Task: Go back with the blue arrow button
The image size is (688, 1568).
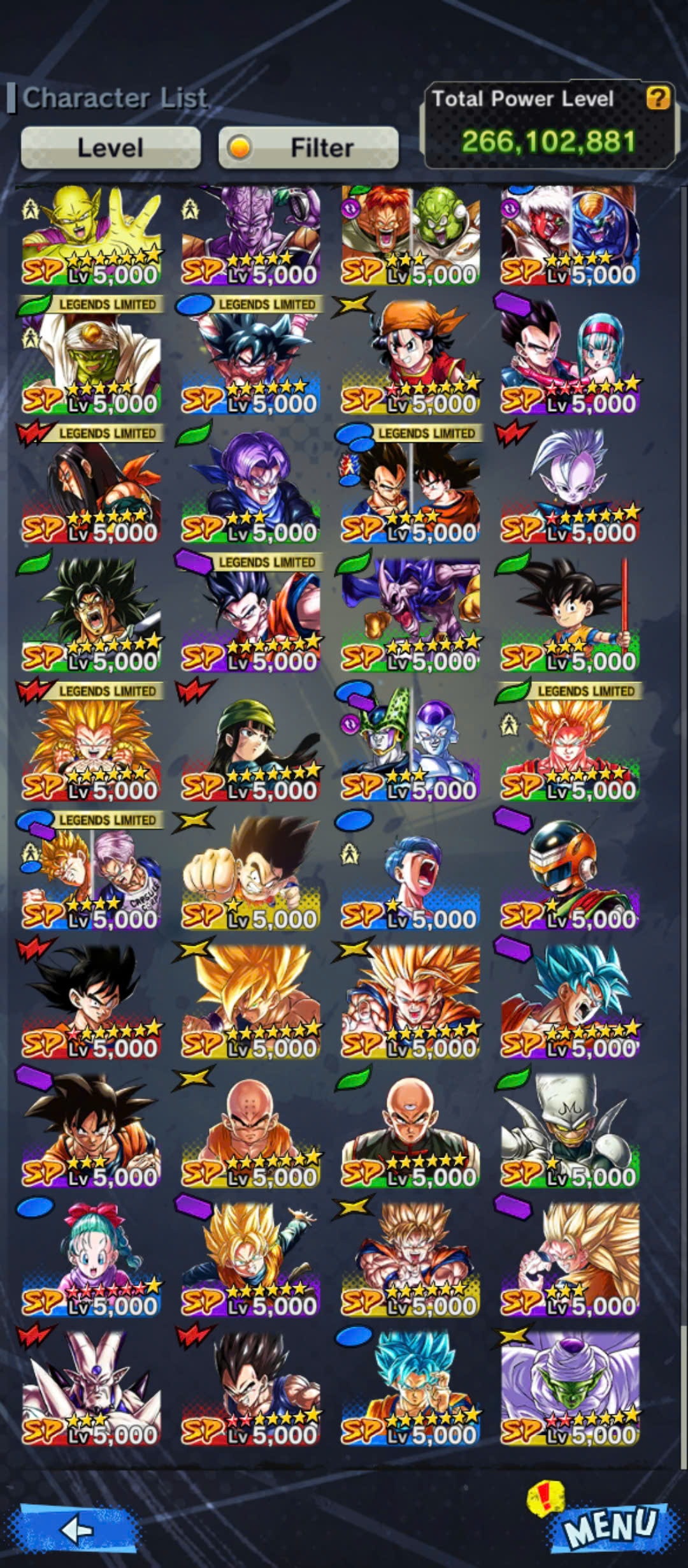Action: pyautogui.click(x=78, y=1528)
